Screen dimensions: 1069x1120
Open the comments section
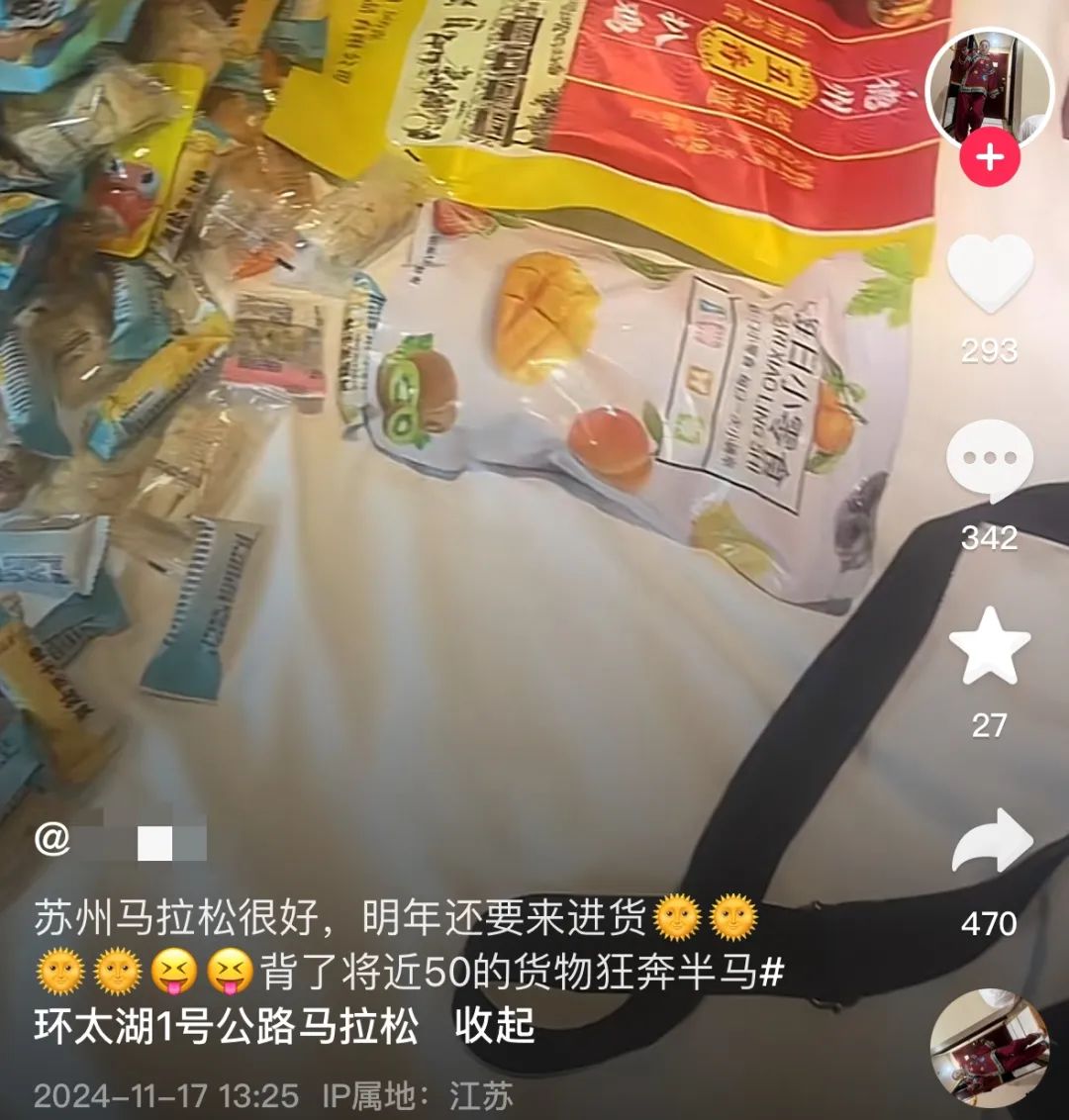click(989, 459)
